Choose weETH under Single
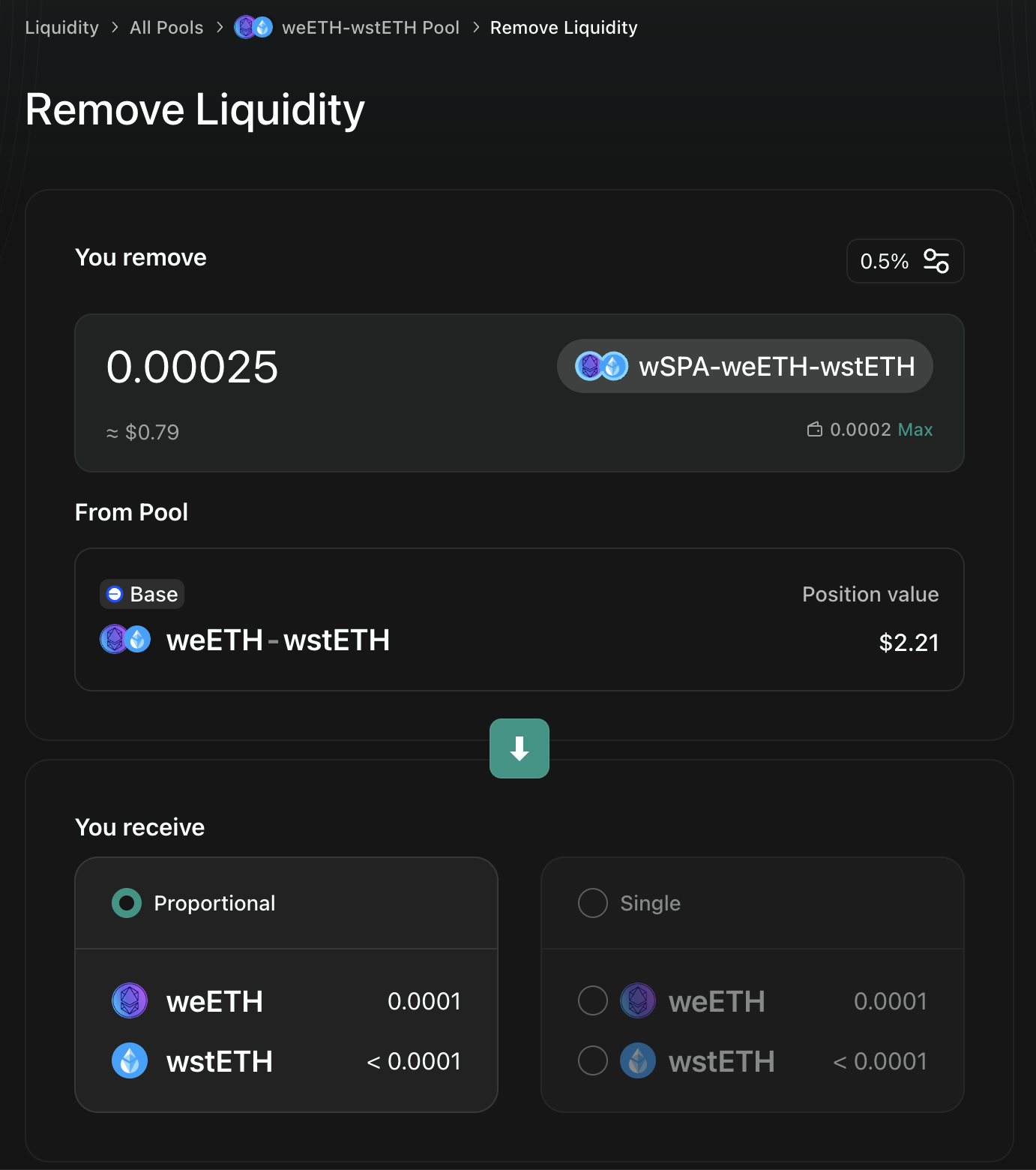This screenshot has width=1036, height=1170. tap(593, 1000)
